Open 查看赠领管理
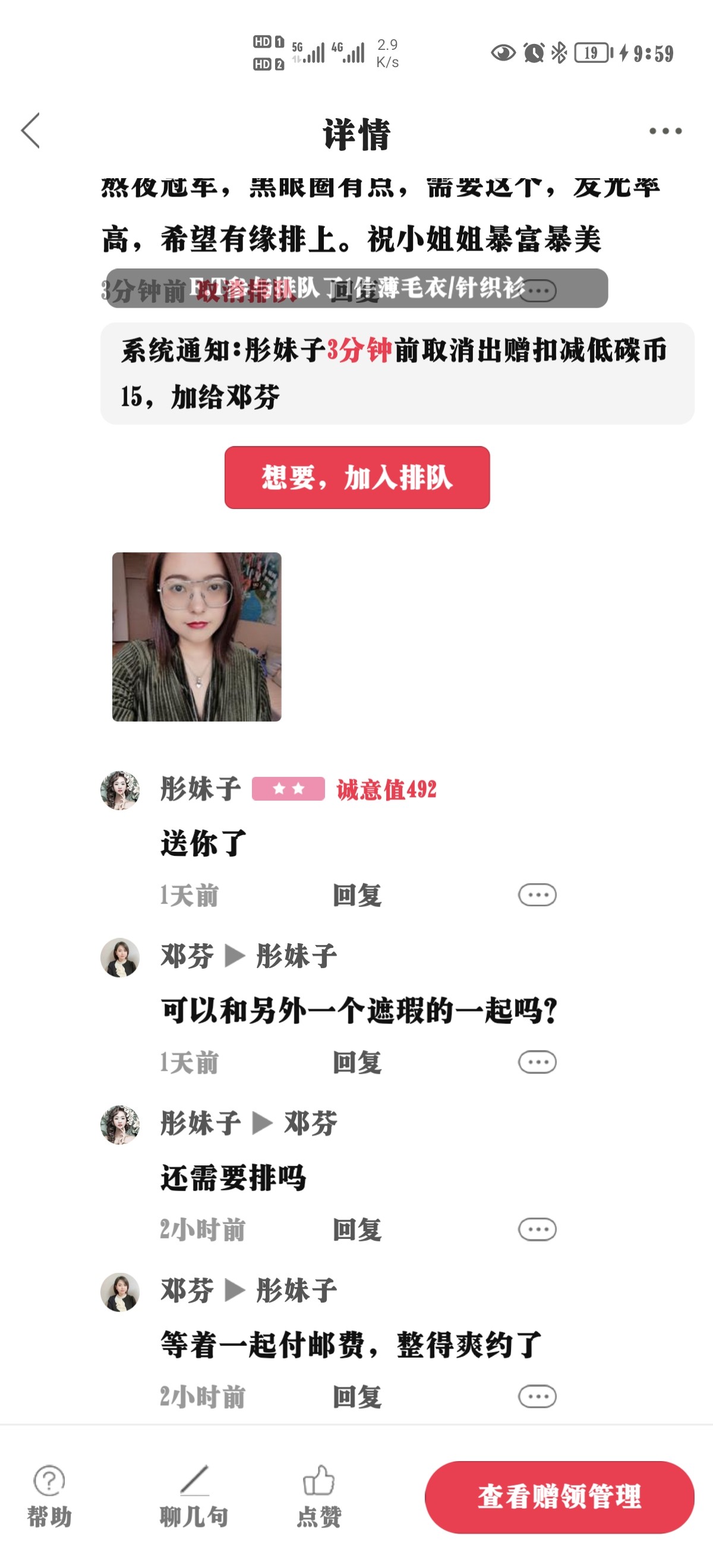The height and width of the screenshot is (1568, 713). point(559,1497)
